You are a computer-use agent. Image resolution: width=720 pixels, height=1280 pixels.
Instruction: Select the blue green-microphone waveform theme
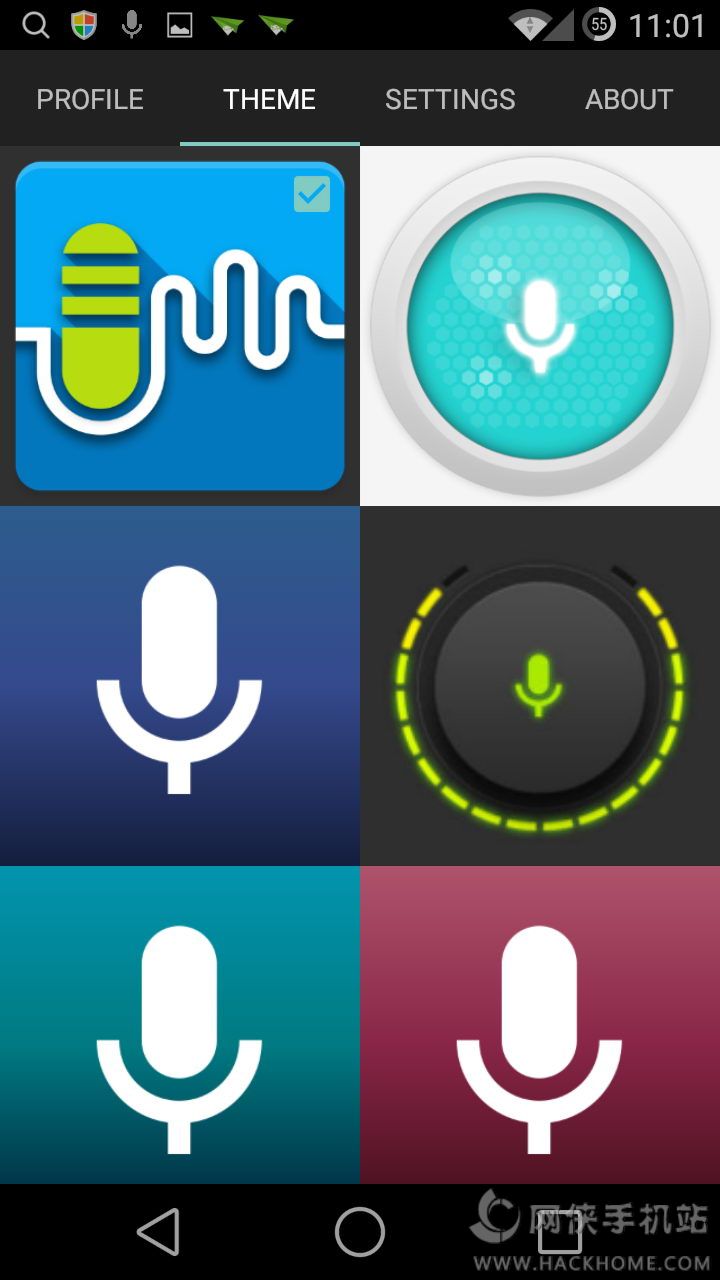pyautogui.click(x=180, y=326)
